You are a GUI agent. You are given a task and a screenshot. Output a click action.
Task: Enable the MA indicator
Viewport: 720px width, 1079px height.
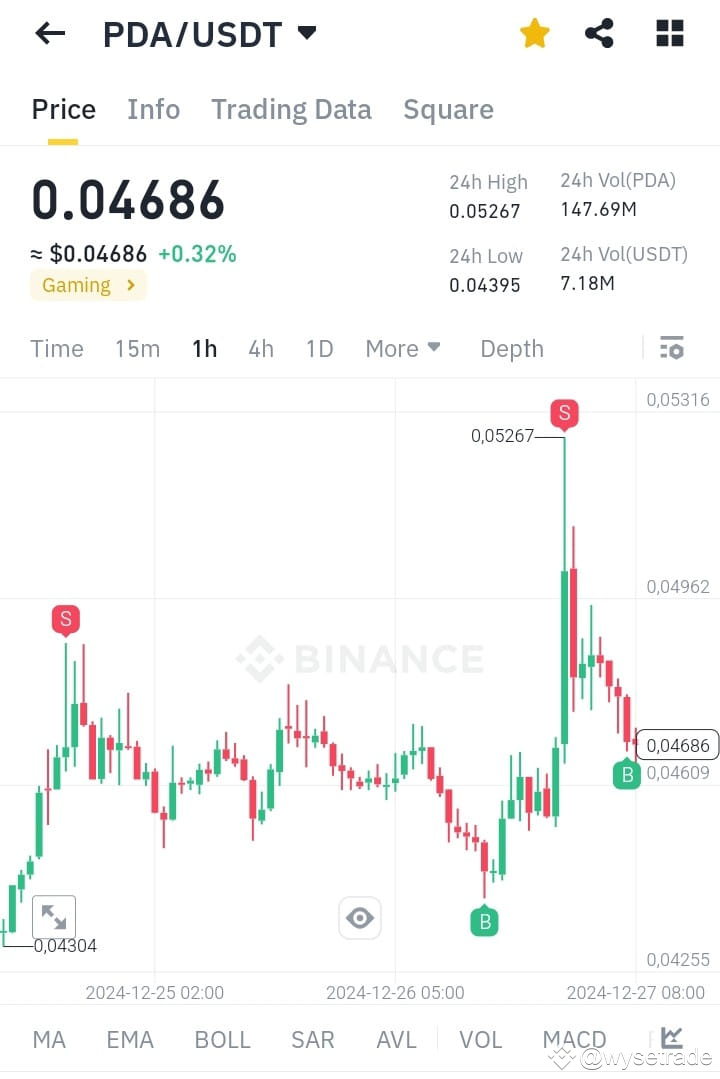tap(48, 1040)
